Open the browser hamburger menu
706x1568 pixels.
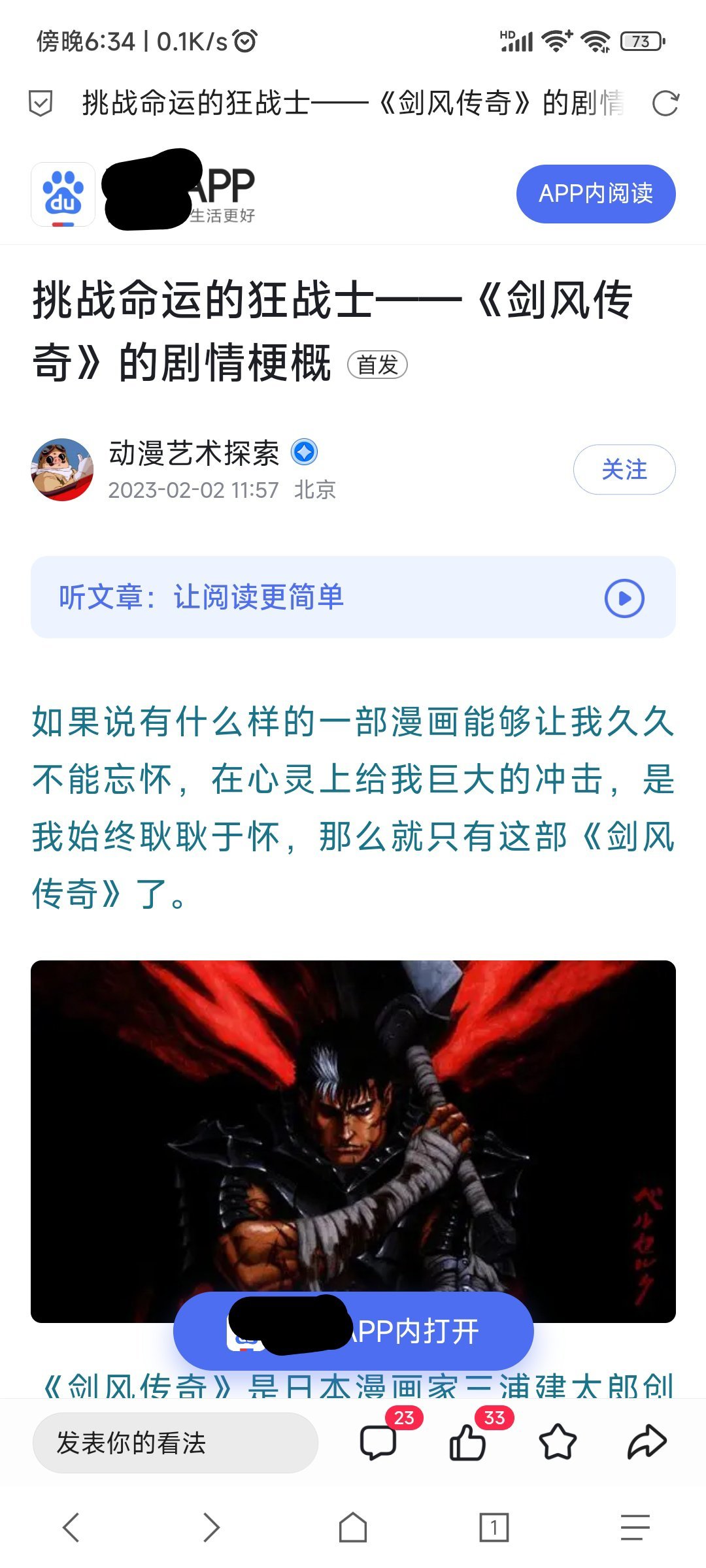[635, 1527]
